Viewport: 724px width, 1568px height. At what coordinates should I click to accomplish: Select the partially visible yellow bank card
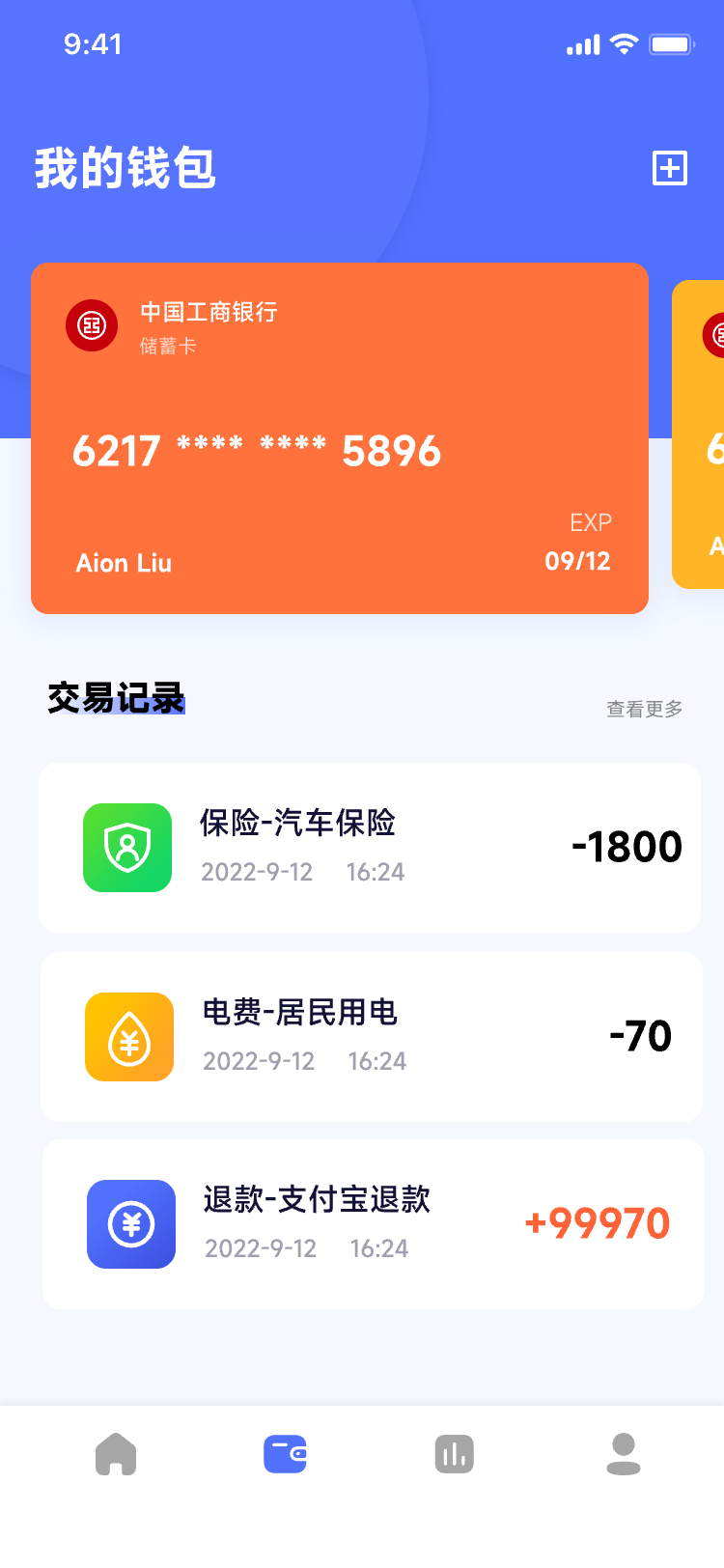701,434
